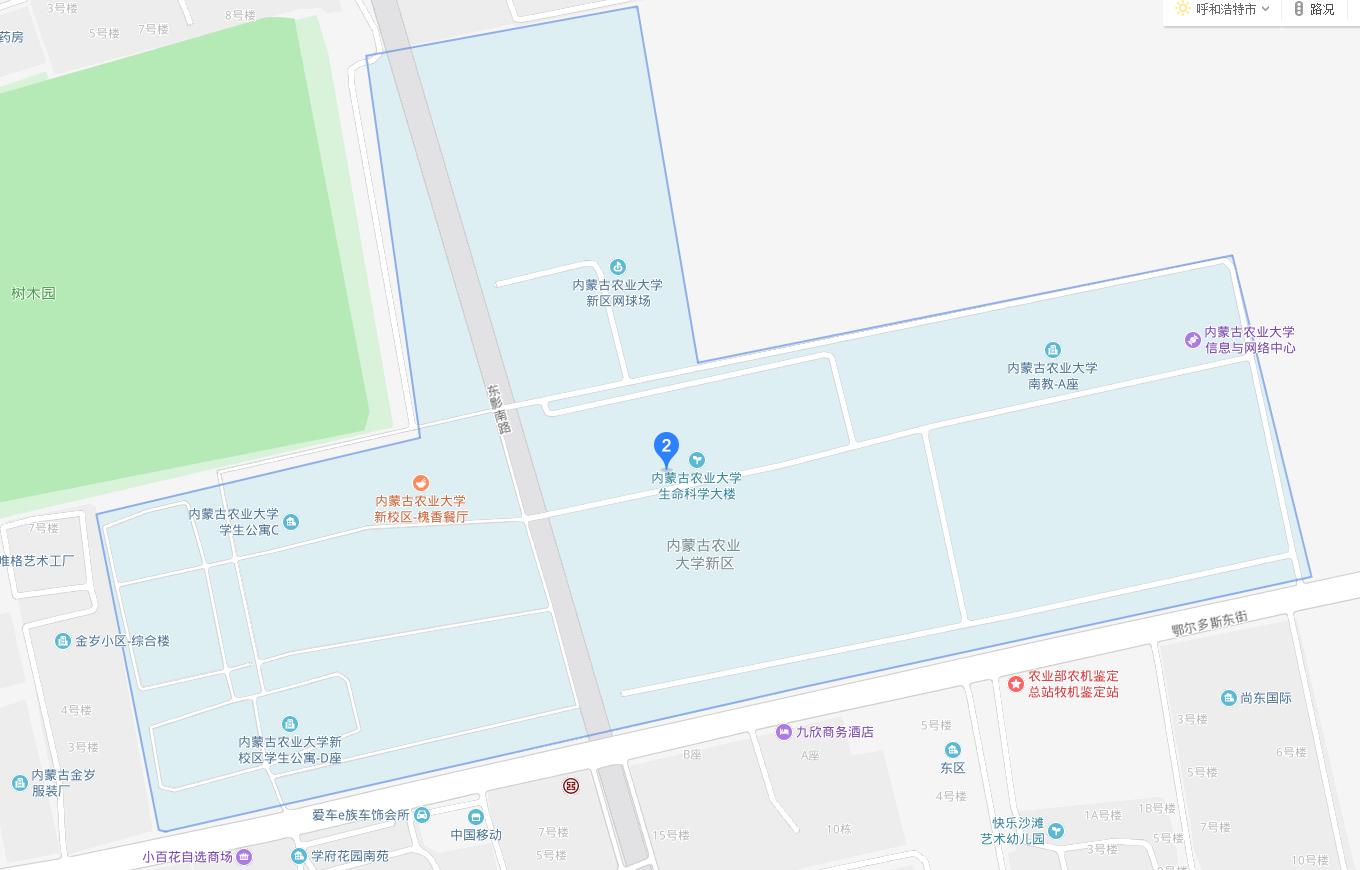Viewport: 1360px width, 870px height.
Task: Open 小百花自选商场 shop marker
Action: [x=244, y=857]
